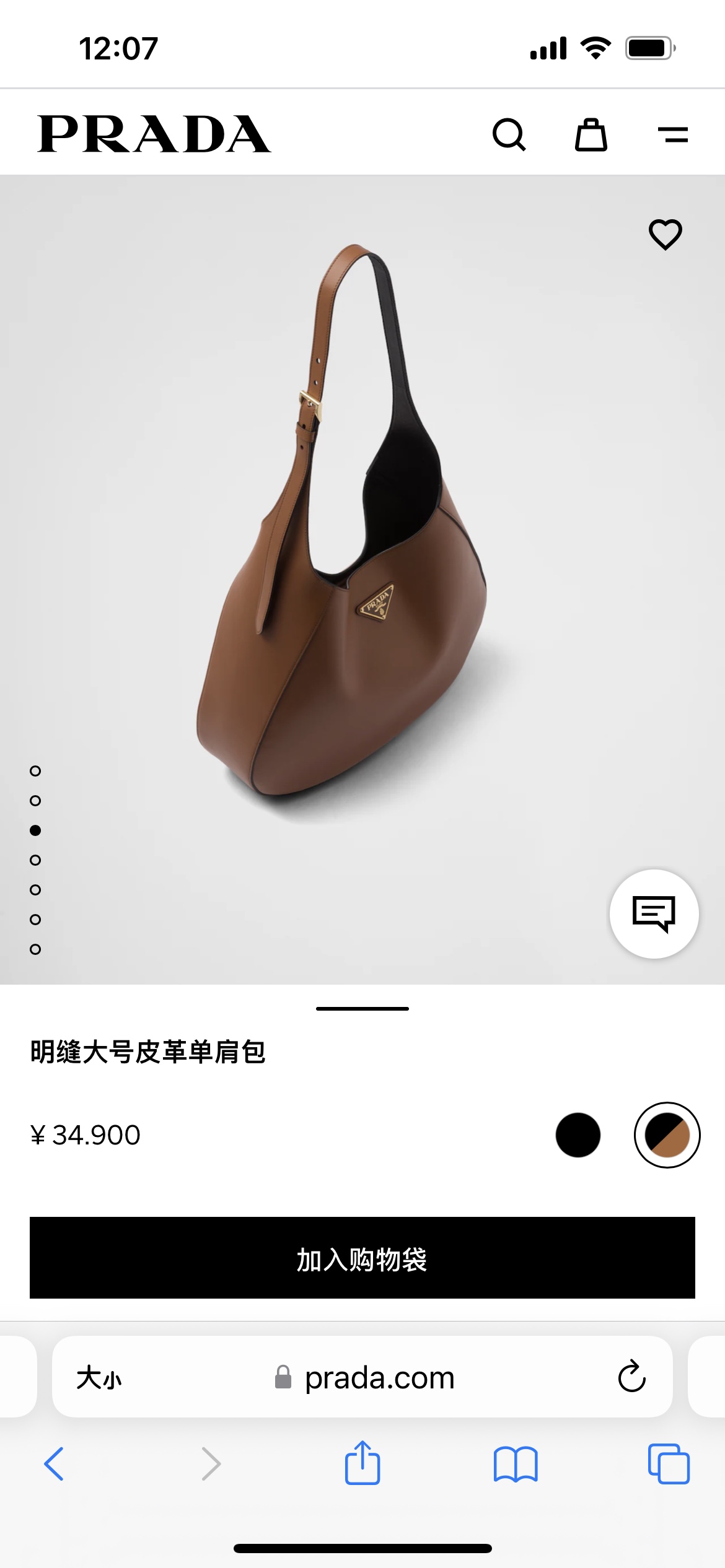Open the Safari share sheet

362,1462
